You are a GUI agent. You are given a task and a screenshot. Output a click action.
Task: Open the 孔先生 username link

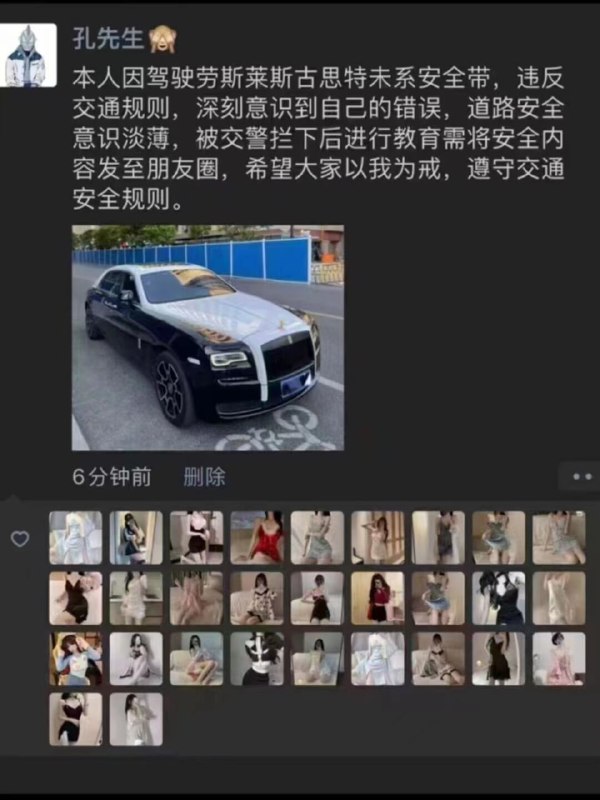click(x=108, y=38)
